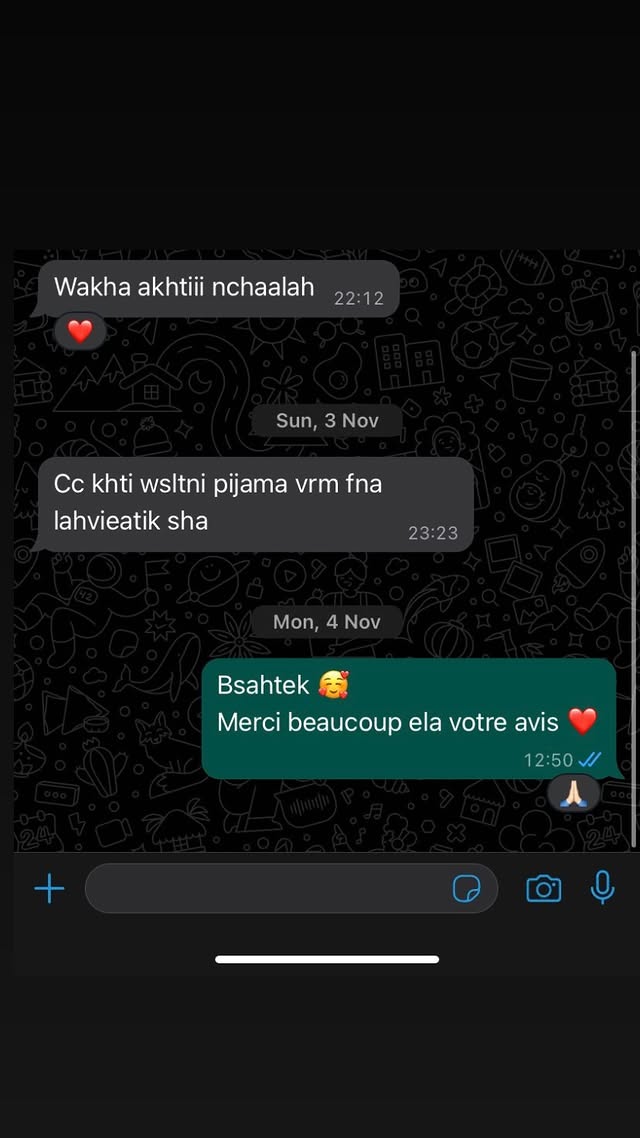Image resolution: width=640 pixels, height=1138 pixels.
Task: Tap the microphone voice message icon
Action: point(602,887)
